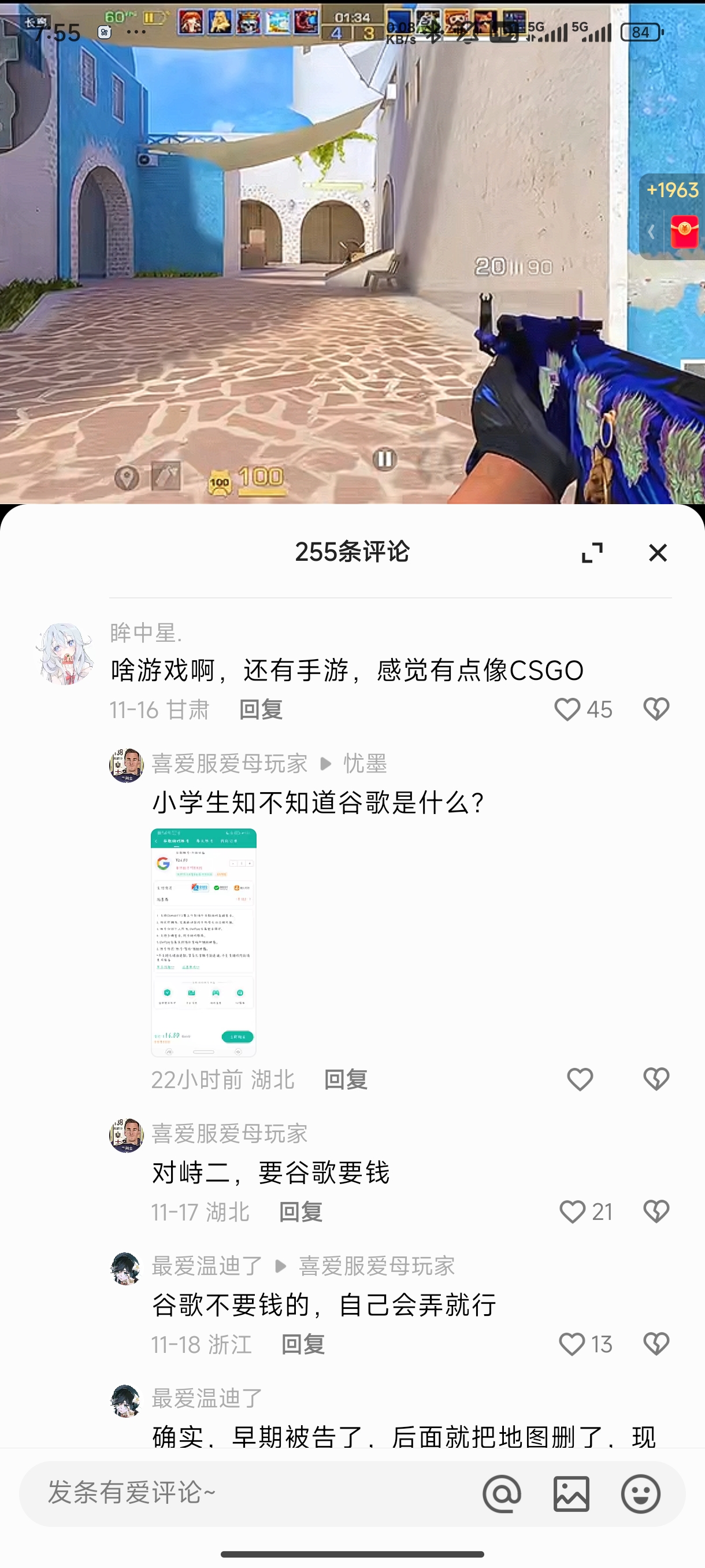Dislike 眸中星's comment
This screenshot has height=1568, width=705.
656,709
